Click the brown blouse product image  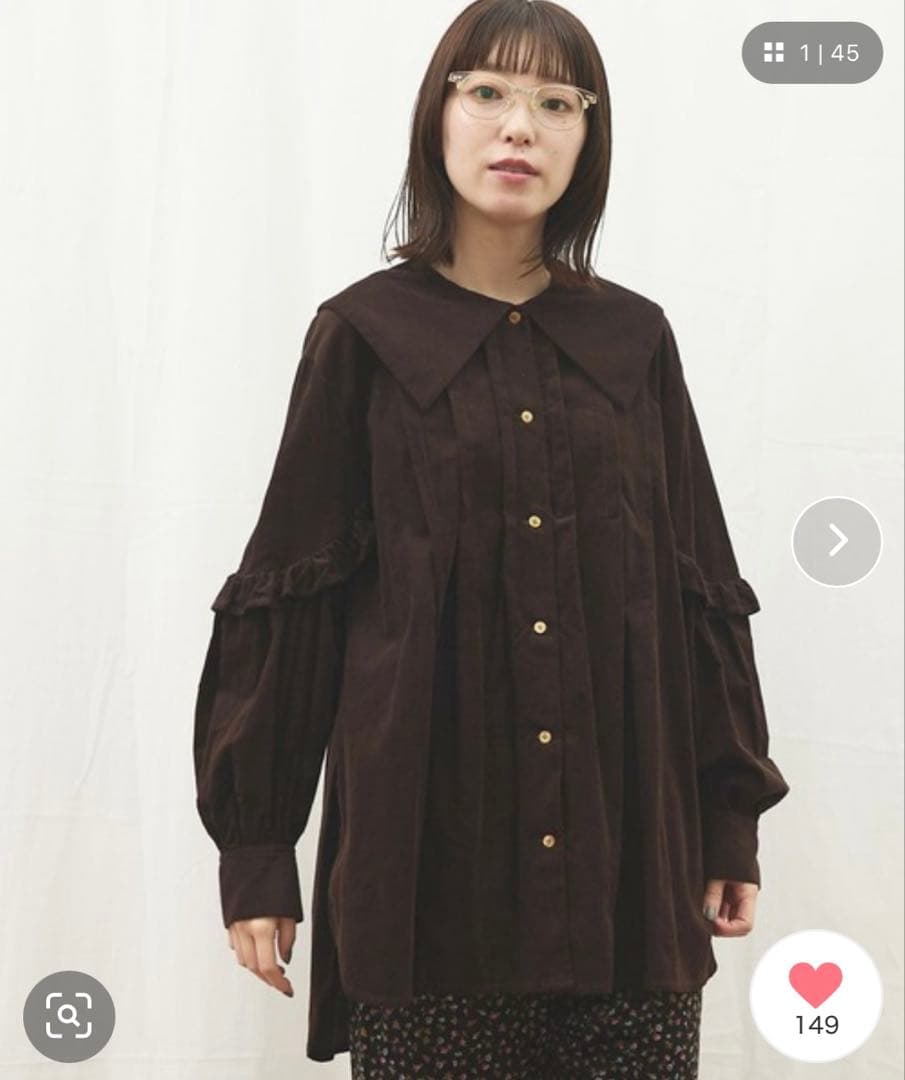tap(480, 600)
